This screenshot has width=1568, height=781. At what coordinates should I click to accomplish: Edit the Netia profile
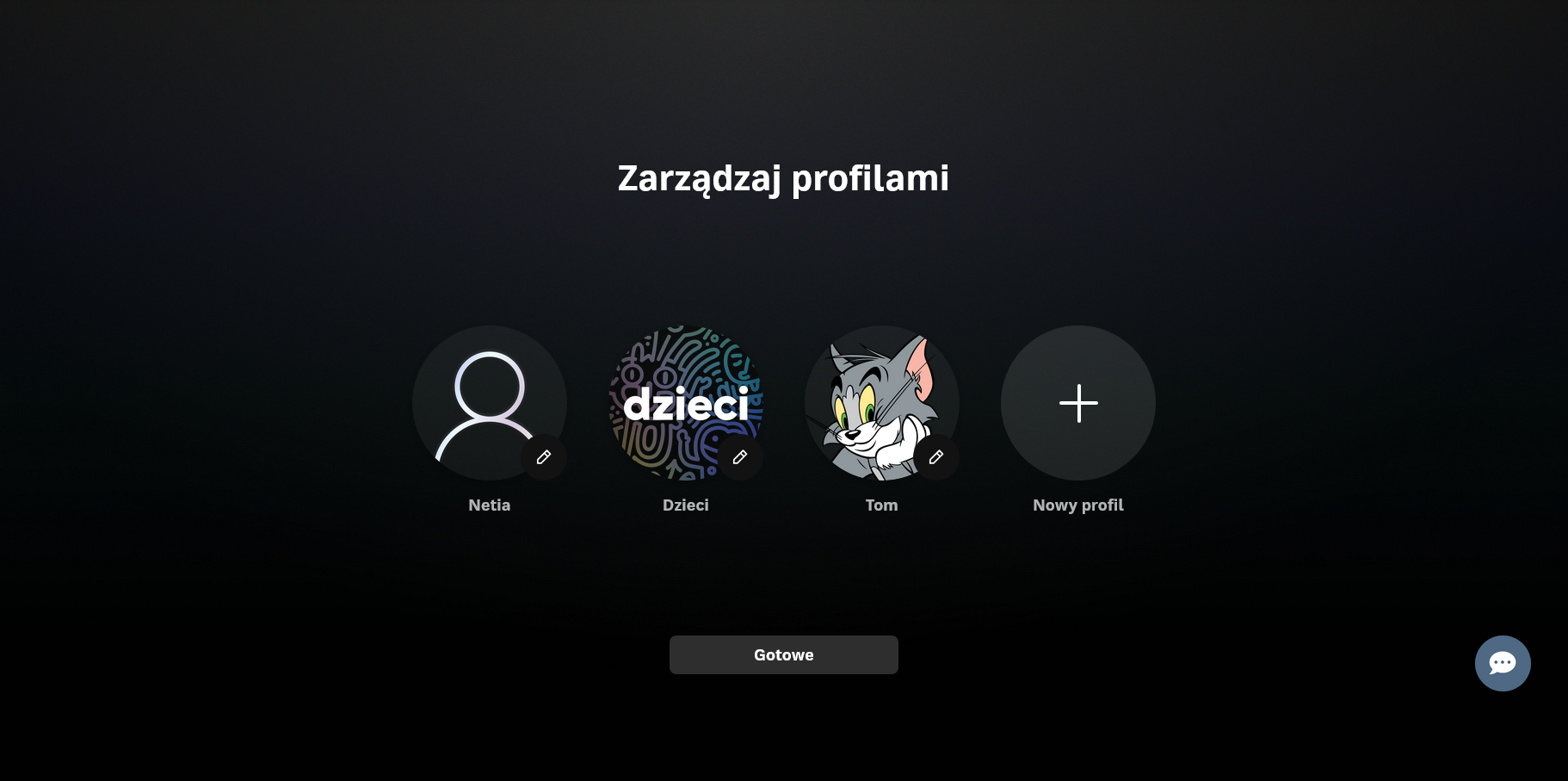pos(543,457)
